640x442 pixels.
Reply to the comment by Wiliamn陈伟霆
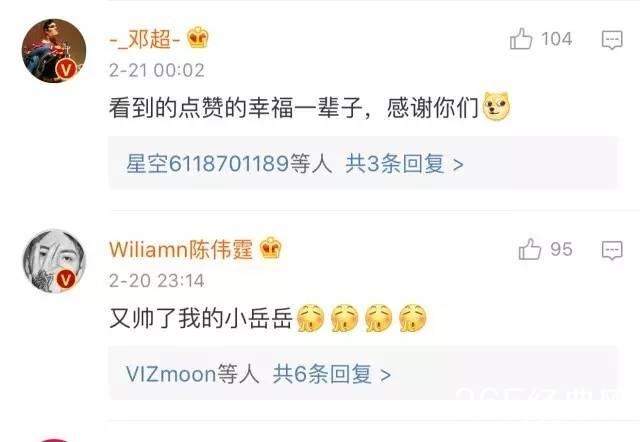(x=612, y=251)
